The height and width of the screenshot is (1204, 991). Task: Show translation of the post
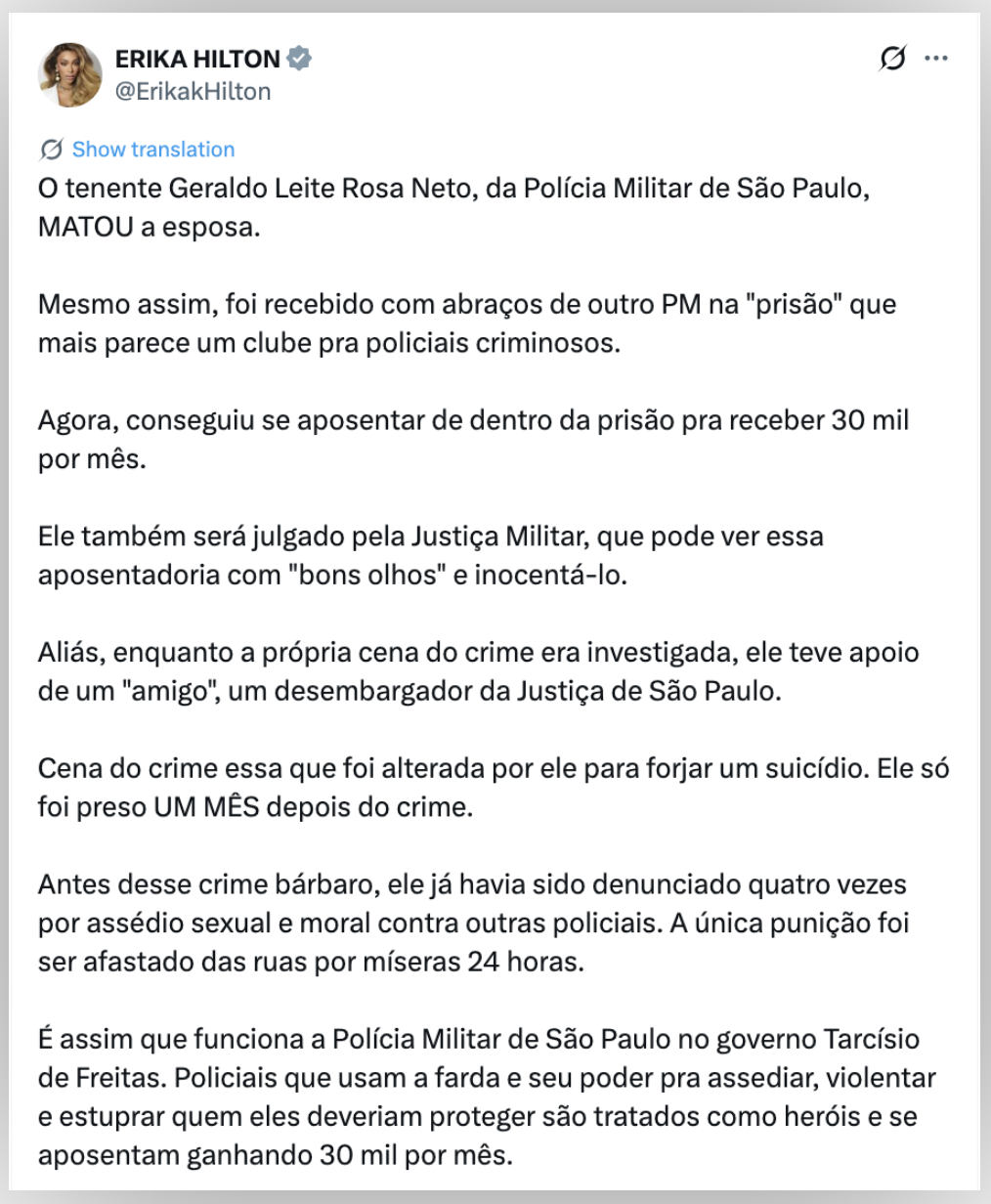(152, 150)
